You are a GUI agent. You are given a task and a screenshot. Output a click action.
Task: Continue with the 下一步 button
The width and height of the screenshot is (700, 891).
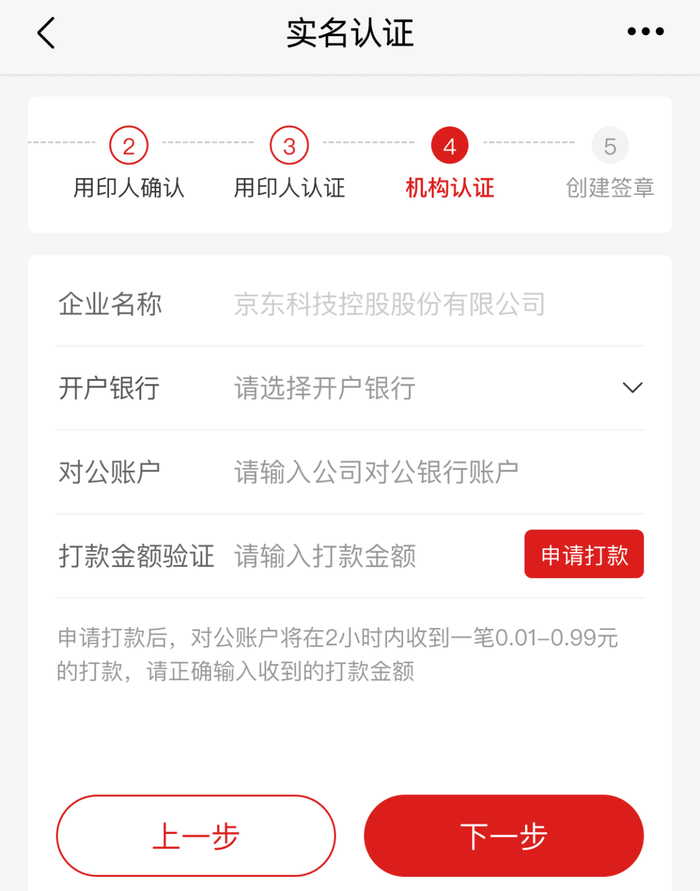[504, 835]
